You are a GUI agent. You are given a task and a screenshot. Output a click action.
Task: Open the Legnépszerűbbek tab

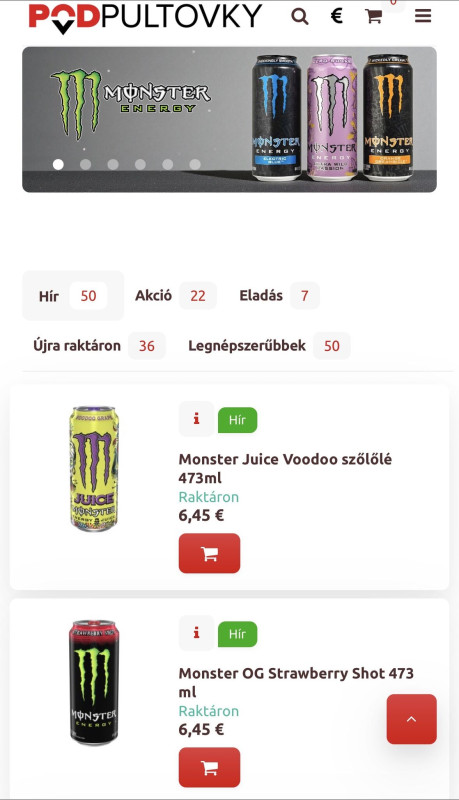[269, 346]
